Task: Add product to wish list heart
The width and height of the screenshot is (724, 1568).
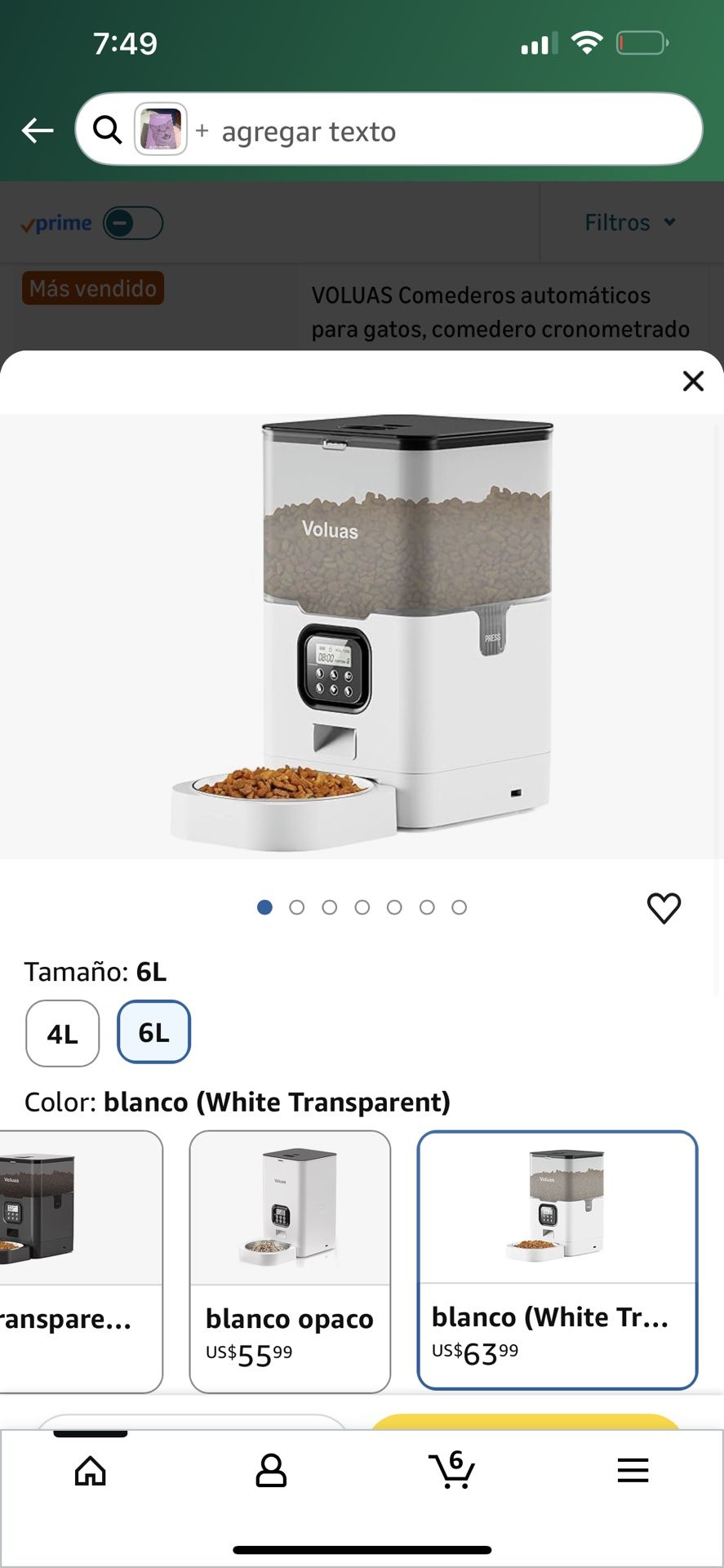Action: tap(664, 907)
